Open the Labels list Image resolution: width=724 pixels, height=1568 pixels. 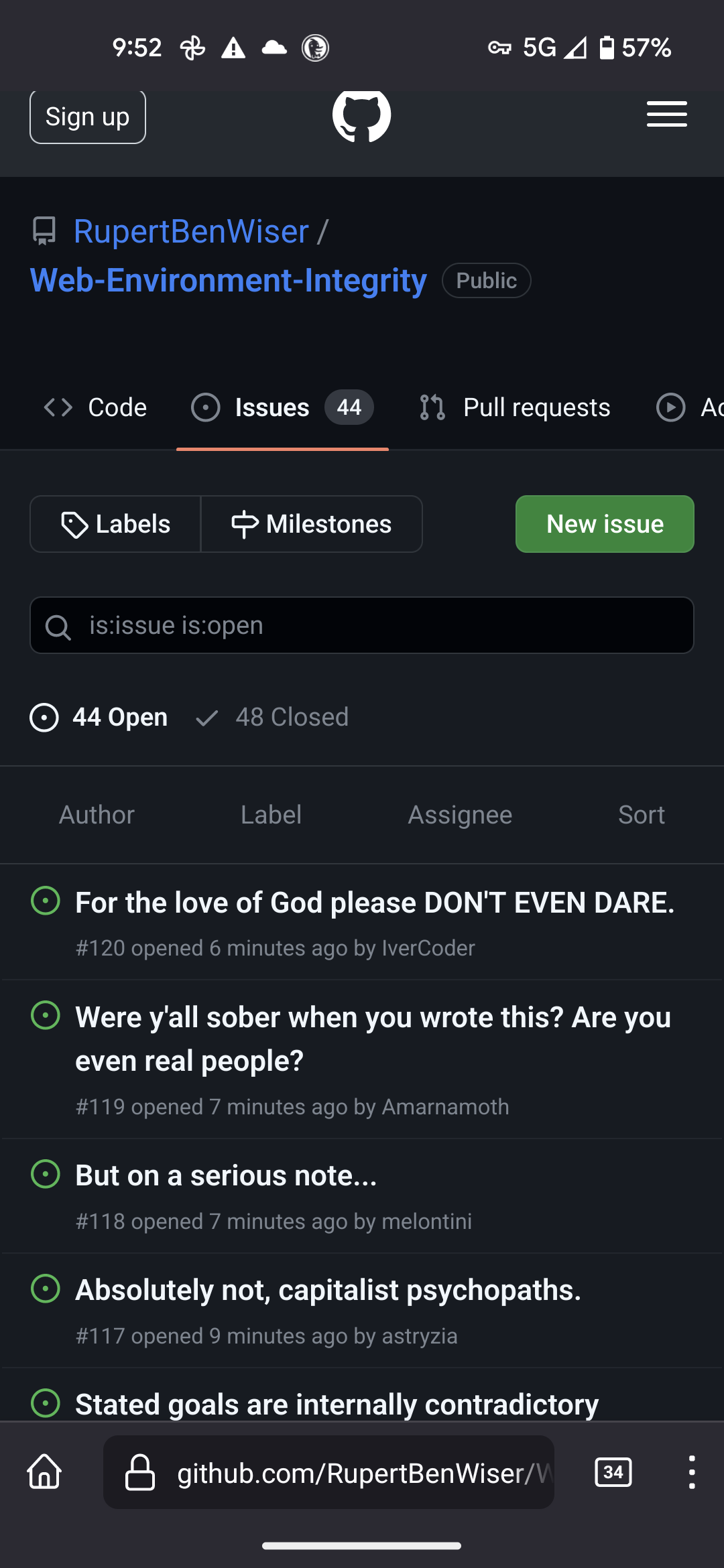[x=115, y=524]
